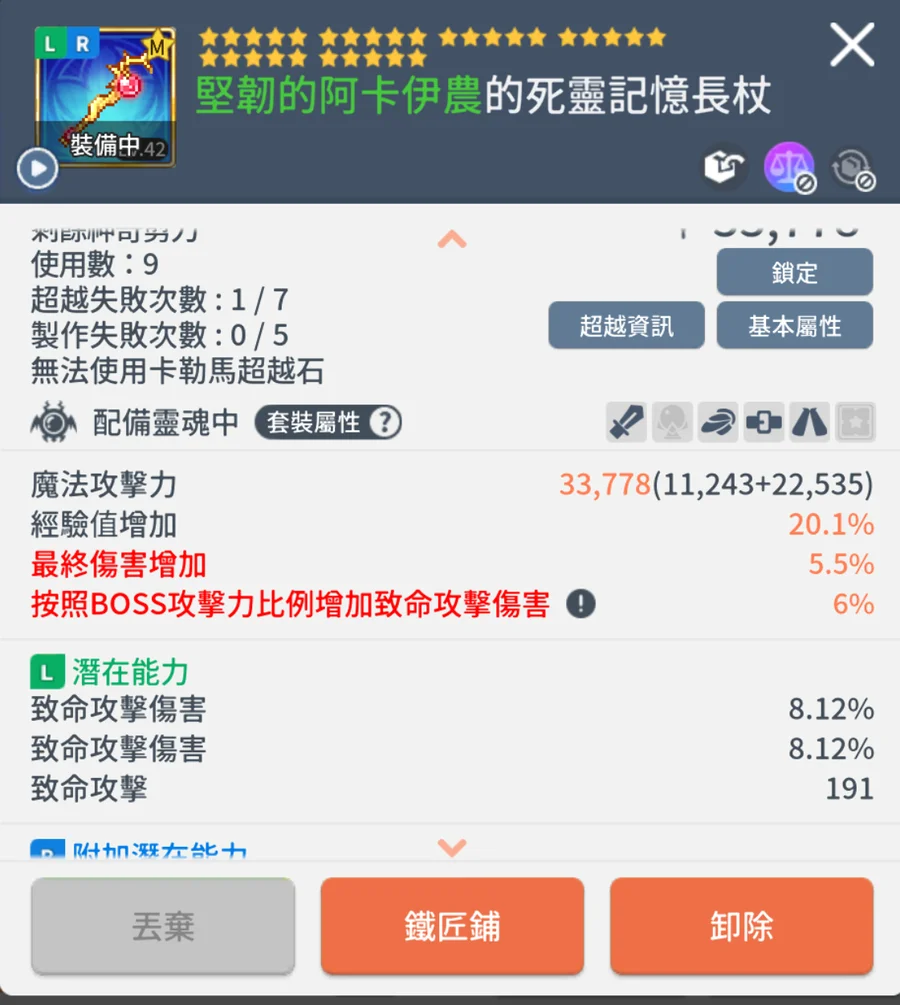Lock this item with 鎖定

coord(794,272)
